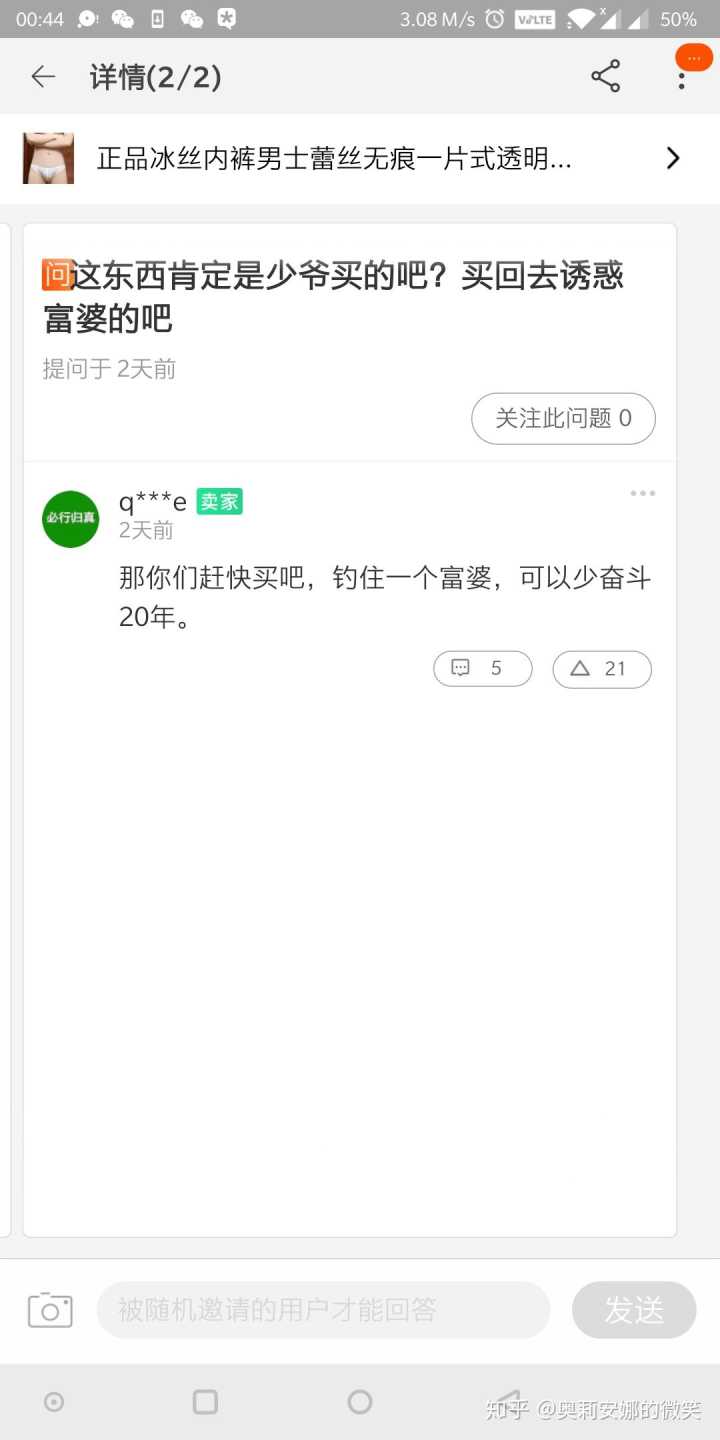Go to the system home screen
720x1440 pixels.
click(x=360, y=1402)
